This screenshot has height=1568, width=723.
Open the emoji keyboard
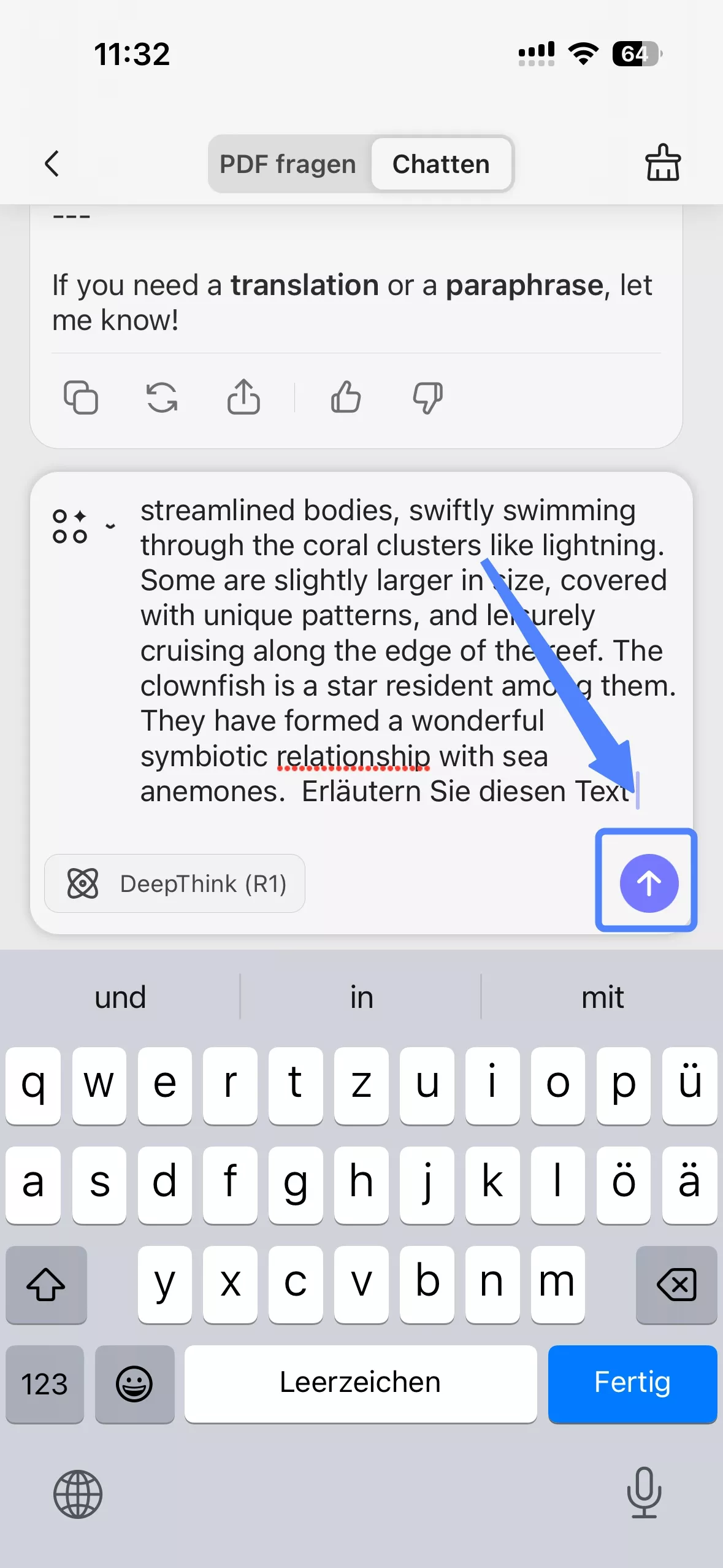click(x=134, y=1383)
